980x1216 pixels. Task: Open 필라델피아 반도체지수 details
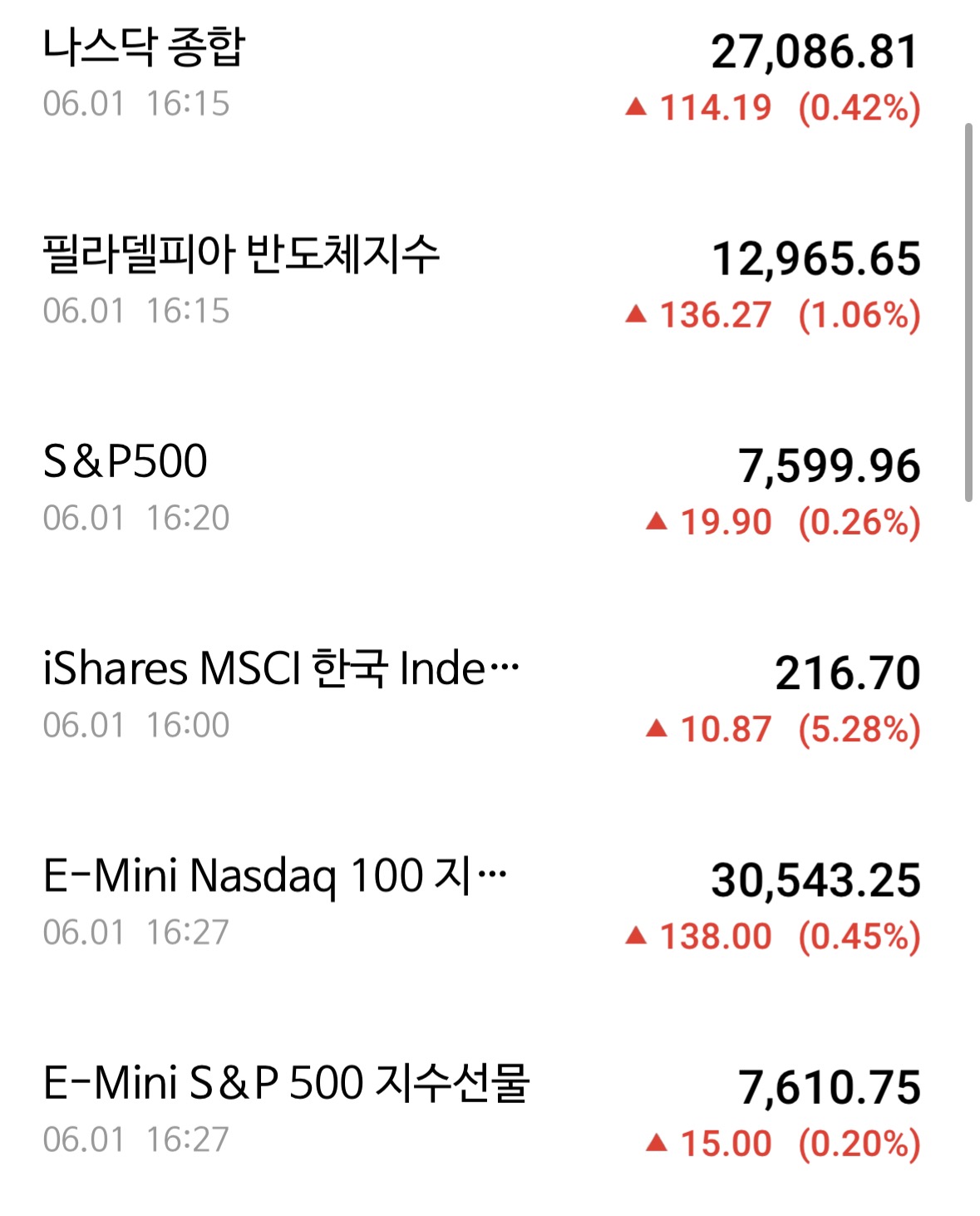(482, 282)
